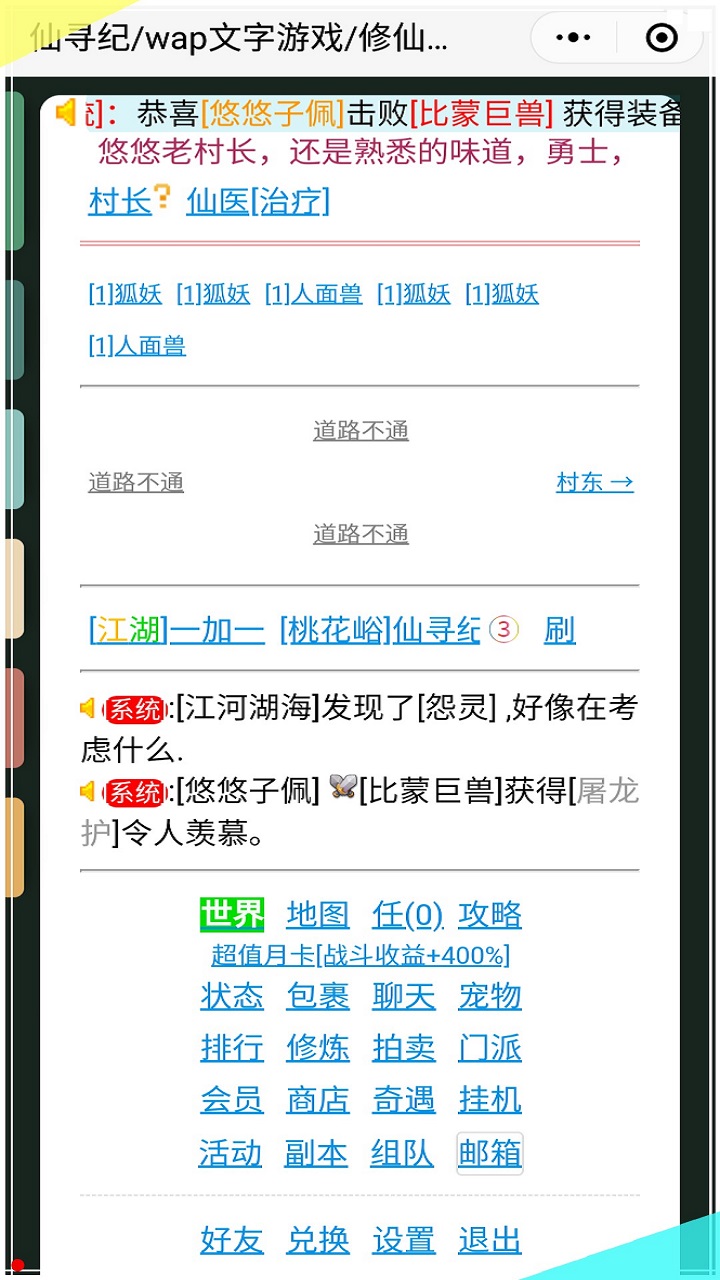The width and height of the screenshot is (720, 1280).
Task: Open the 地图 map link
Action: 318,914
